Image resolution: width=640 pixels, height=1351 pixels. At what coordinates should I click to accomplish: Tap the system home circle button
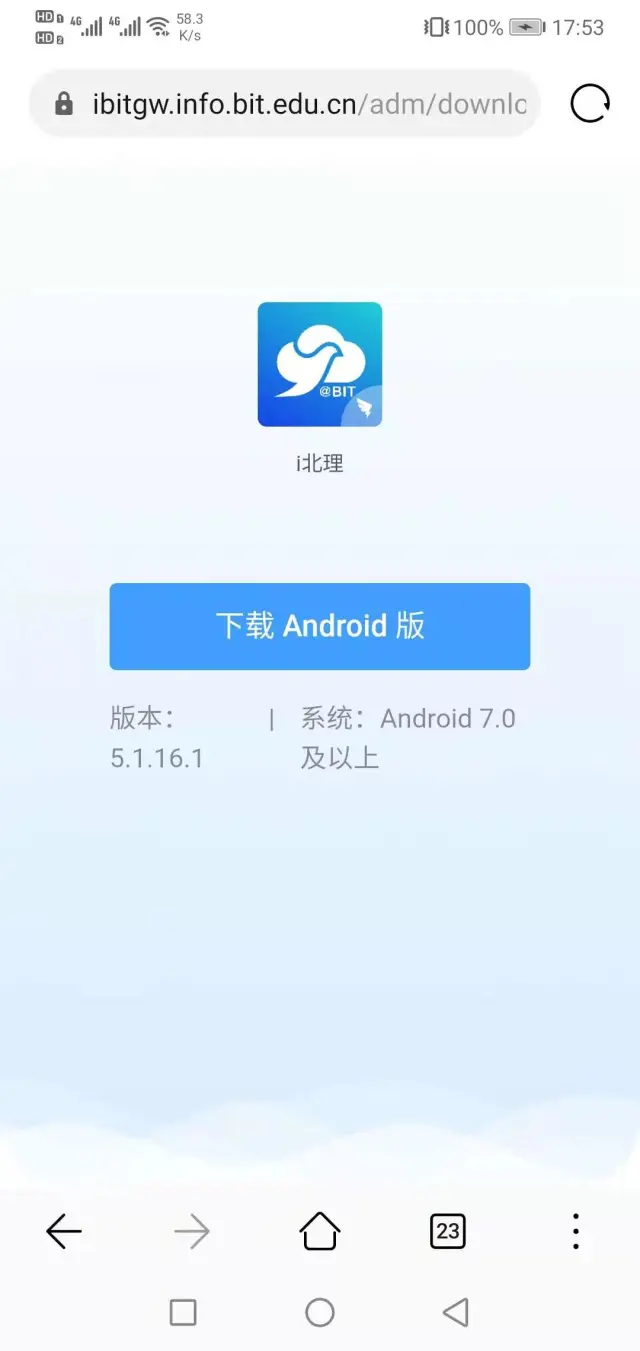(x=320, y=1312)
